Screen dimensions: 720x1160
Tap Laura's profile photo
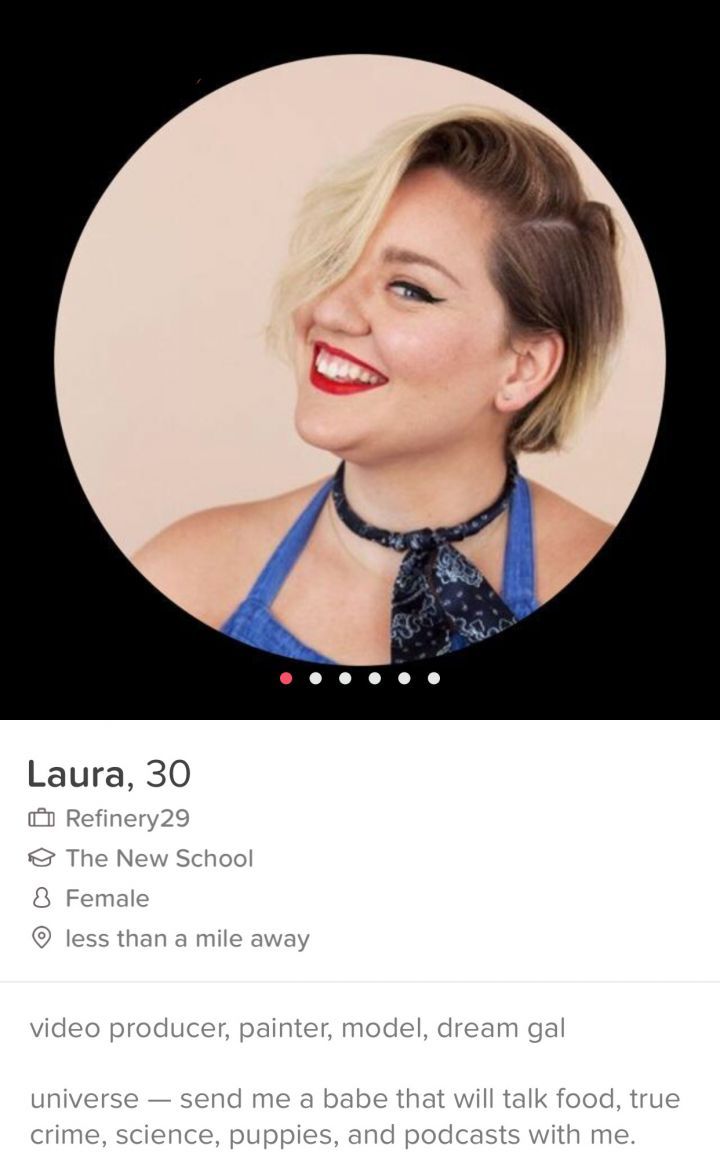pyautogui.click(x=360, y=360)
